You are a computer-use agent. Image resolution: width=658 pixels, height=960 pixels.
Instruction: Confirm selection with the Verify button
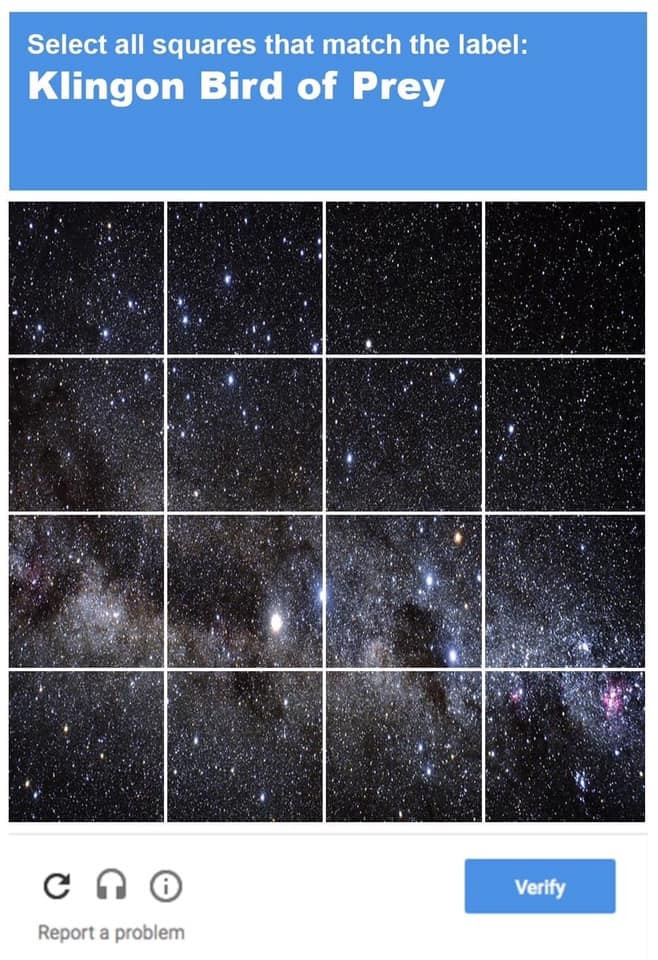coord(540,886)
